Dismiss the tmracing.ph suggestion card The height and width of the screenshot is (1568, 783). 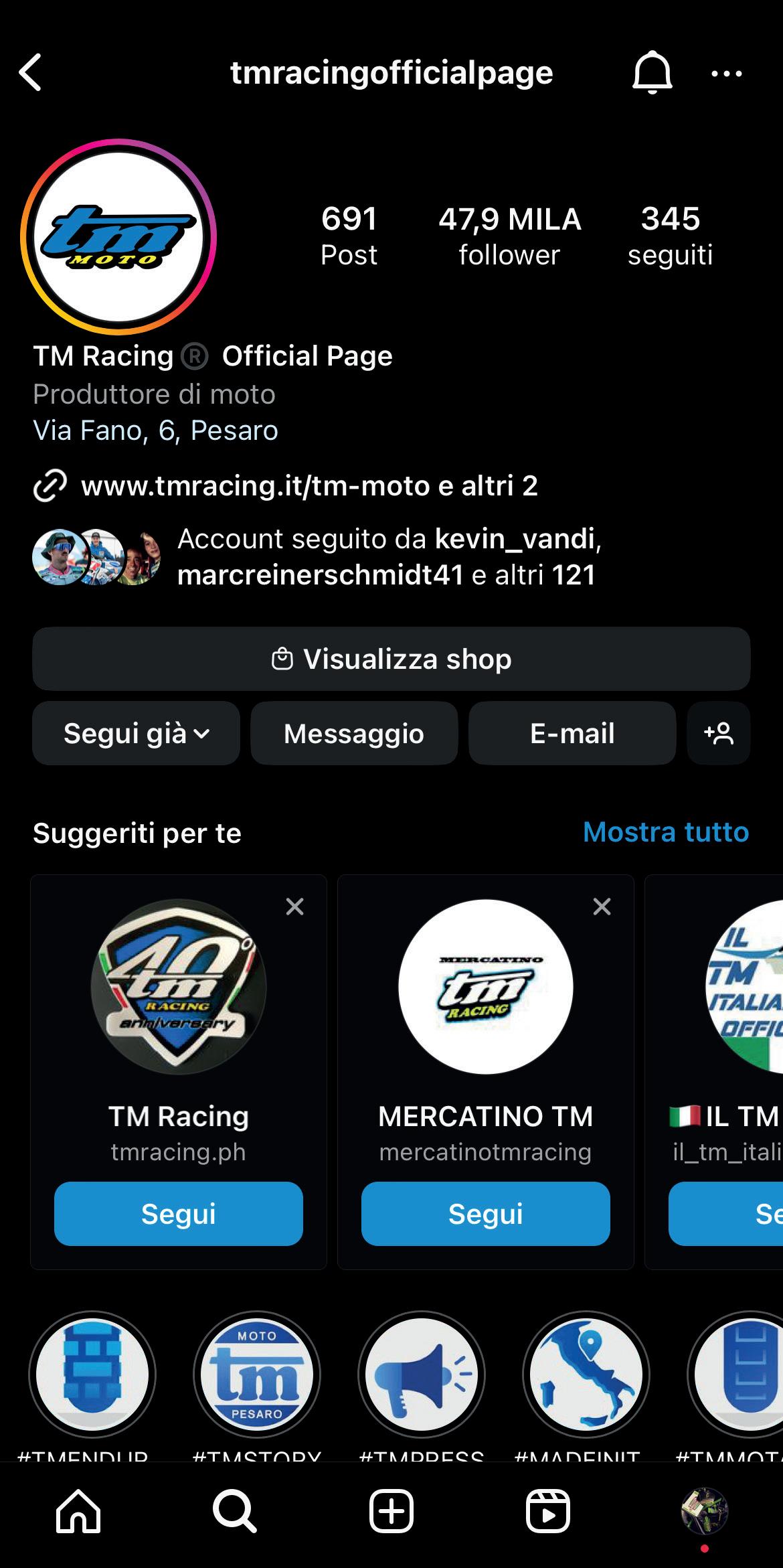coord(295,907)
